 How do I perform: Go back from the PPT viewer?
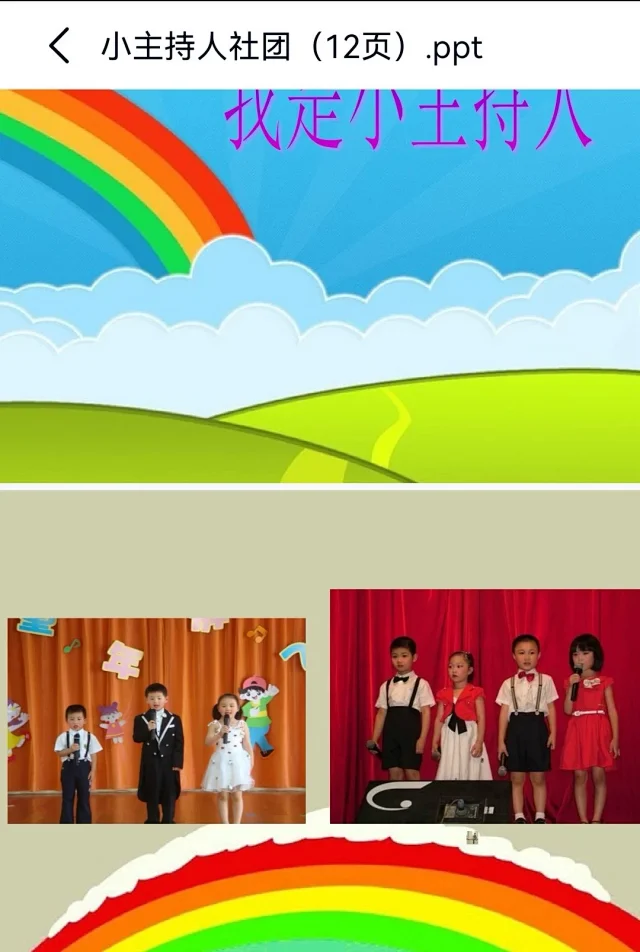pos(60,46)
